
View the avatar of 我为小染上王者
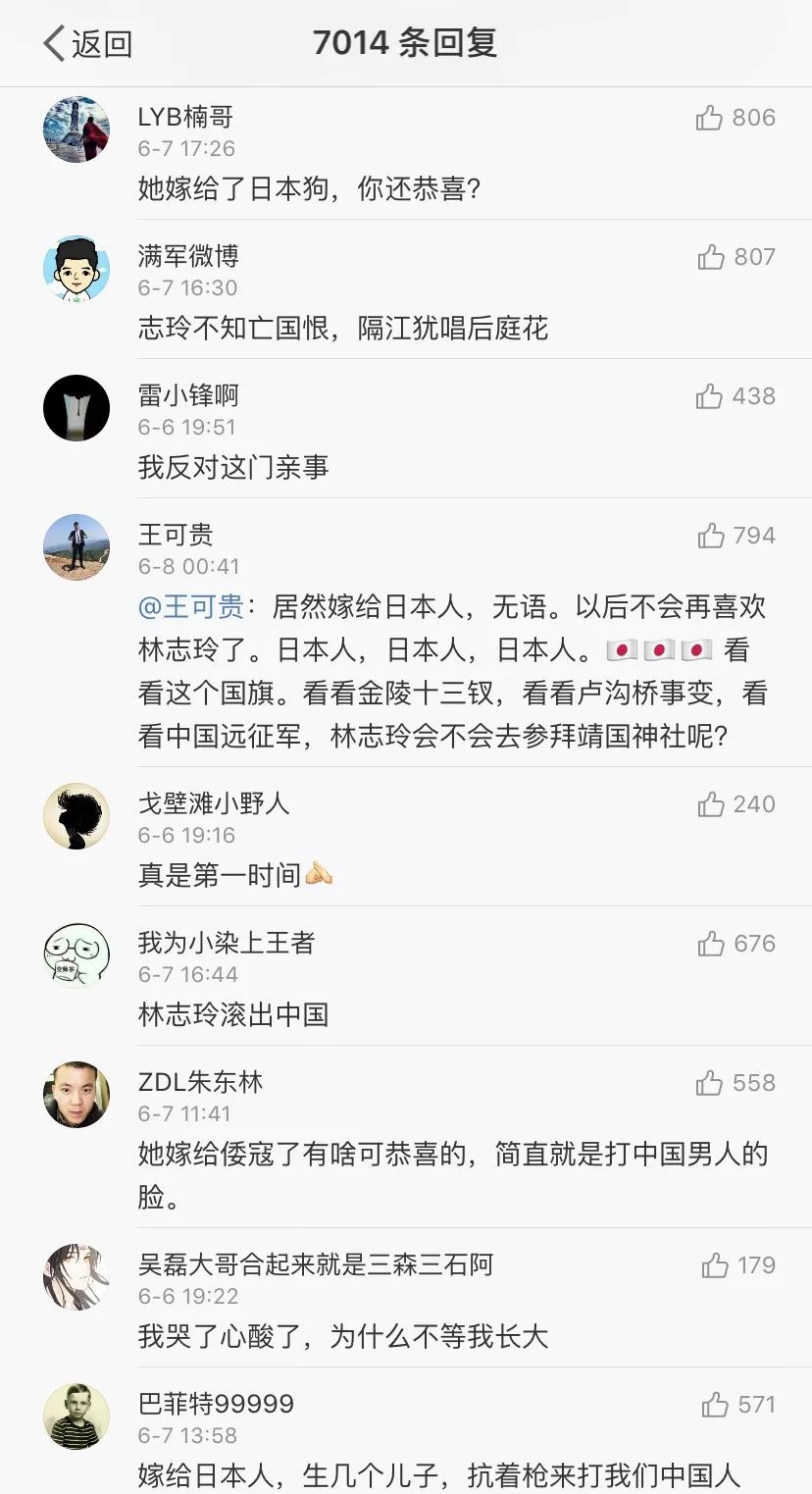pyautogui.click(x=76, y=955)
